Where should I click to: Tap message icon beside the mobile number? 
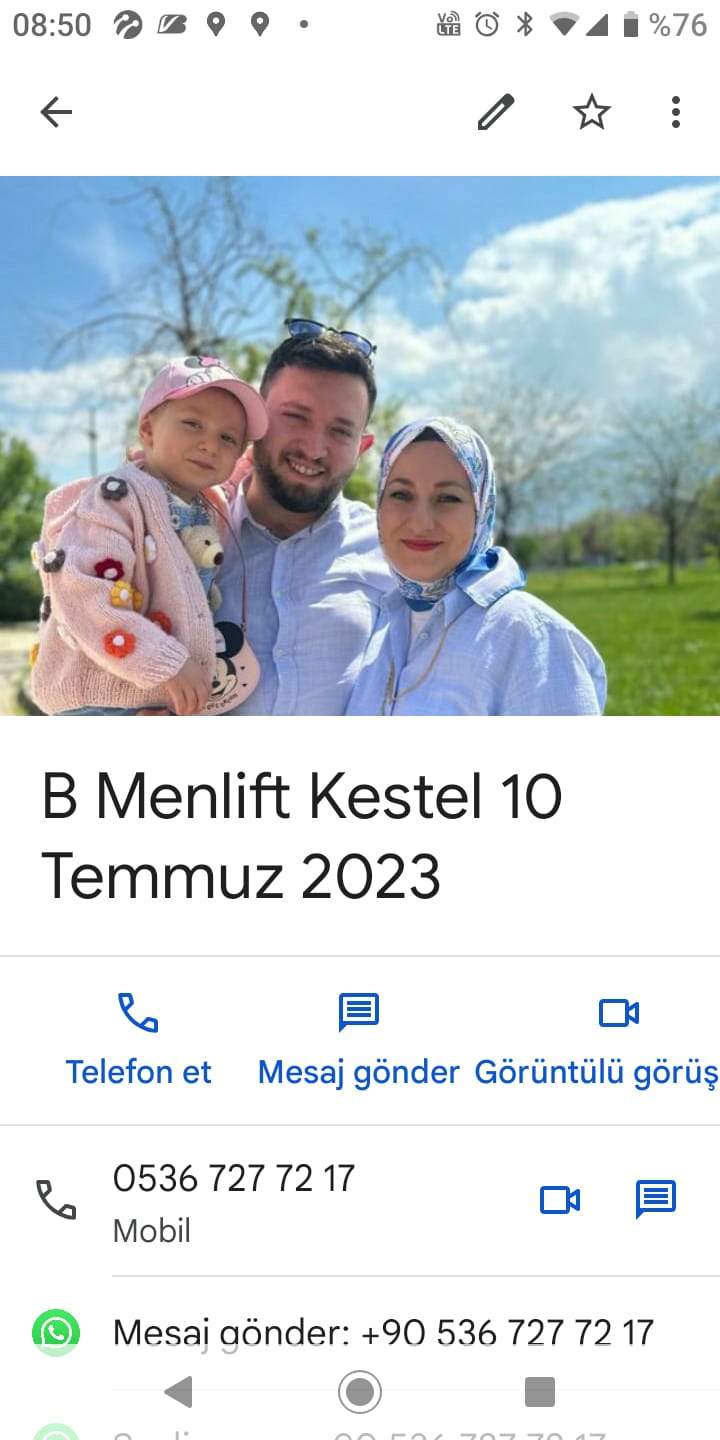point(656,1199)
